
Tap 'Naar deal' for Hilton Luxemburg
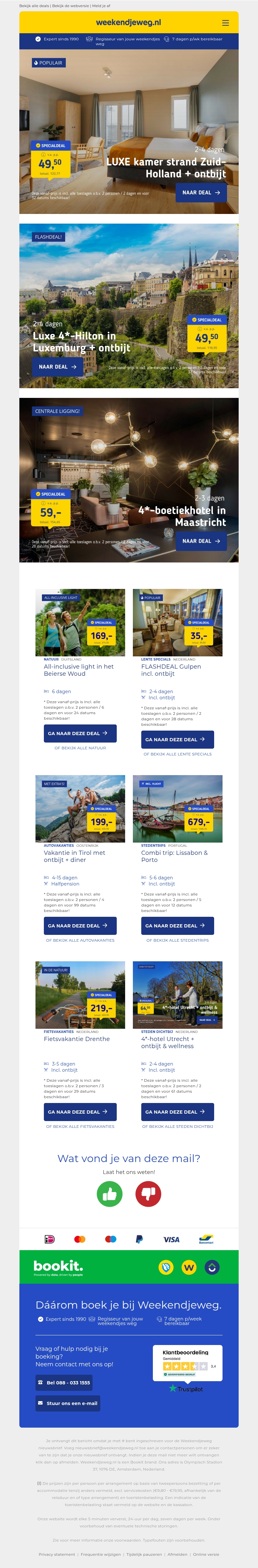click(57, 367)
